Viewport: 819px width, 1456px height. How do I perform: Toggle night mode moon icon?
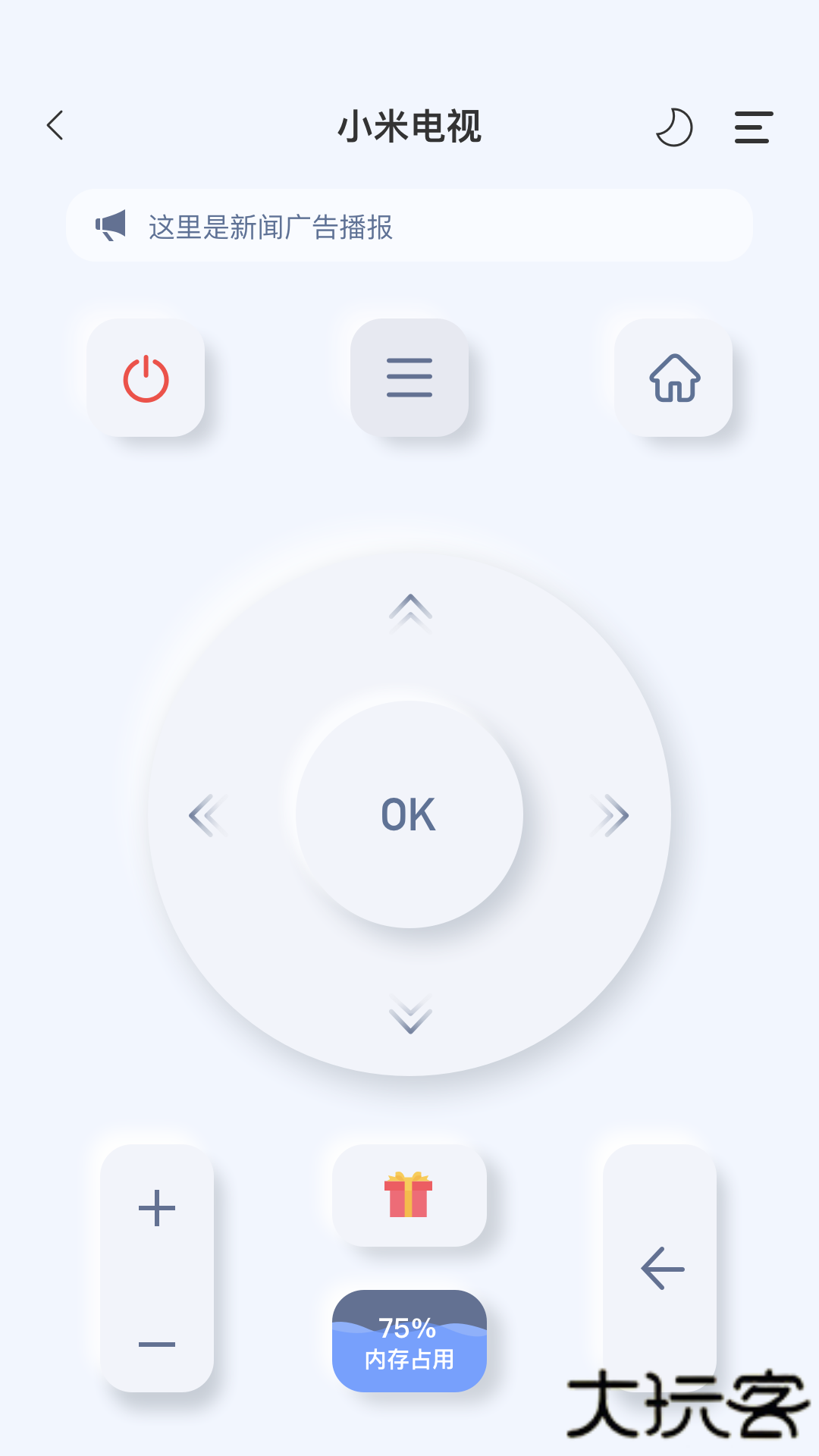point(673,127)
